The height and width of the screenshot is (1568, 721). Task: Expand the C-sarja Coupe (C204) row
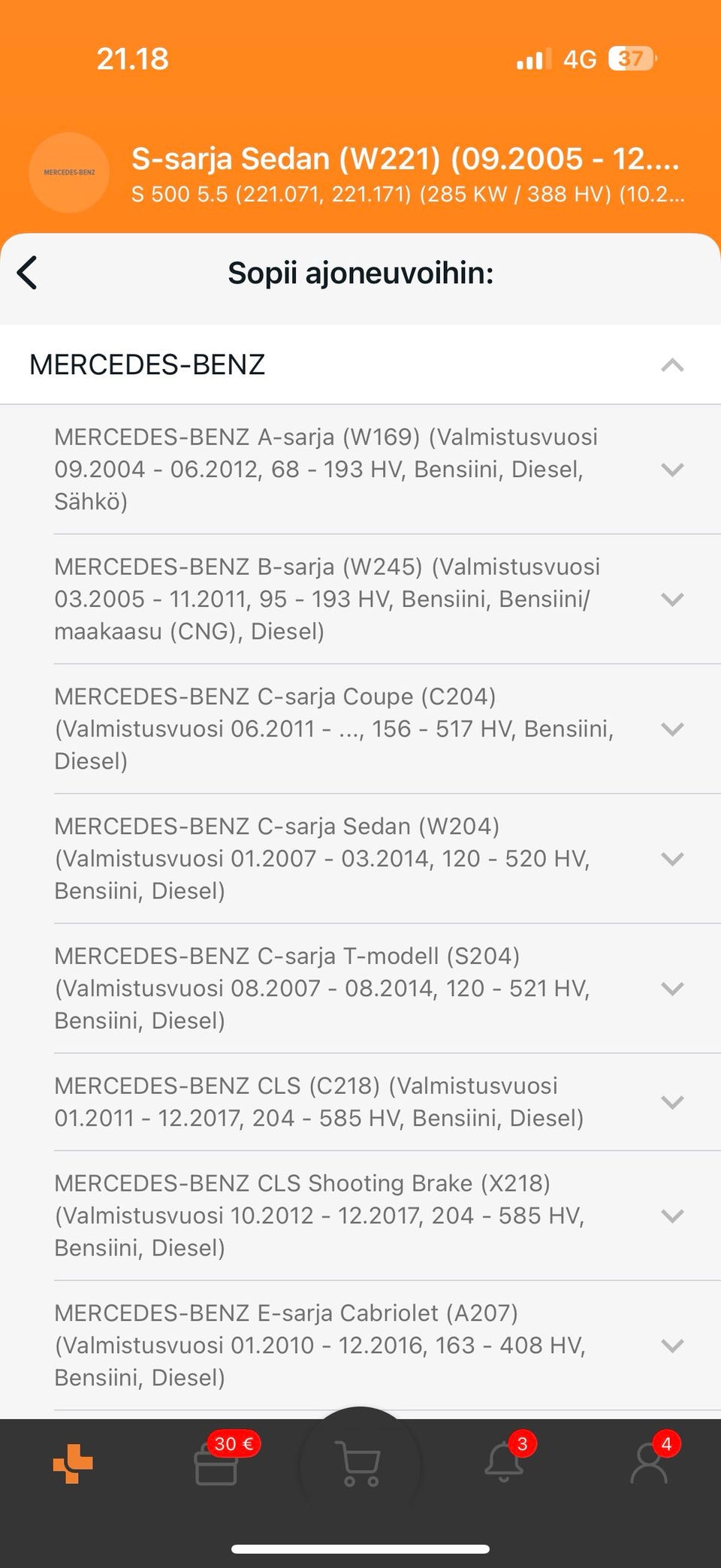point(671,729)
